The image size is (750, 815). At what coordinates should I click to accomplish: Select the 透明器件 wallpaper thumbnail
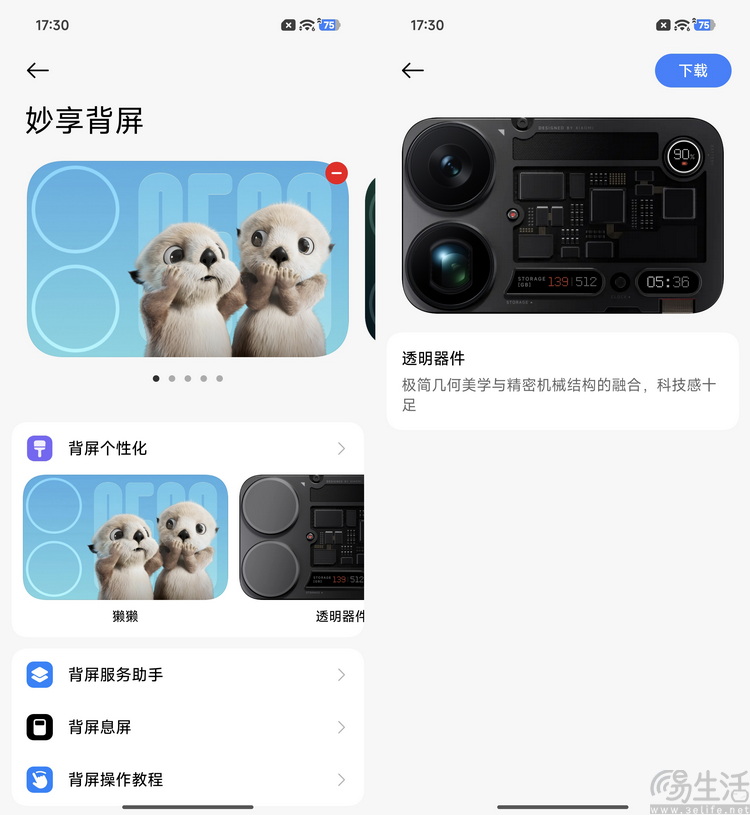click(x=300, y=538)
